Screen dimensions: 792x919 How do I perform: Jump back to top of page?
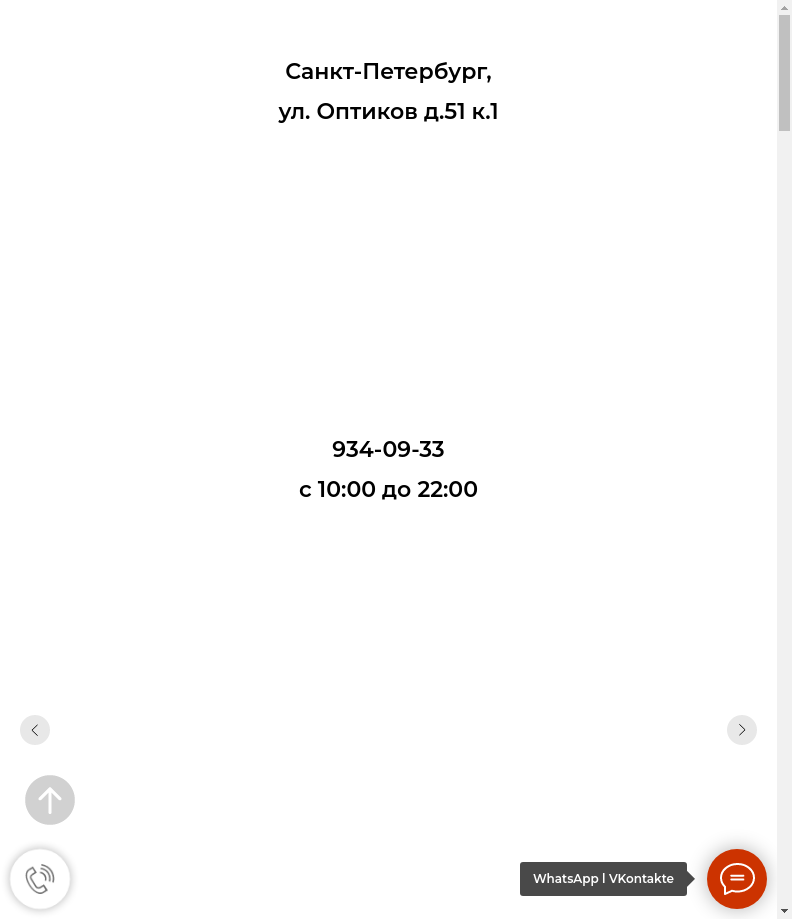[50, 800]
